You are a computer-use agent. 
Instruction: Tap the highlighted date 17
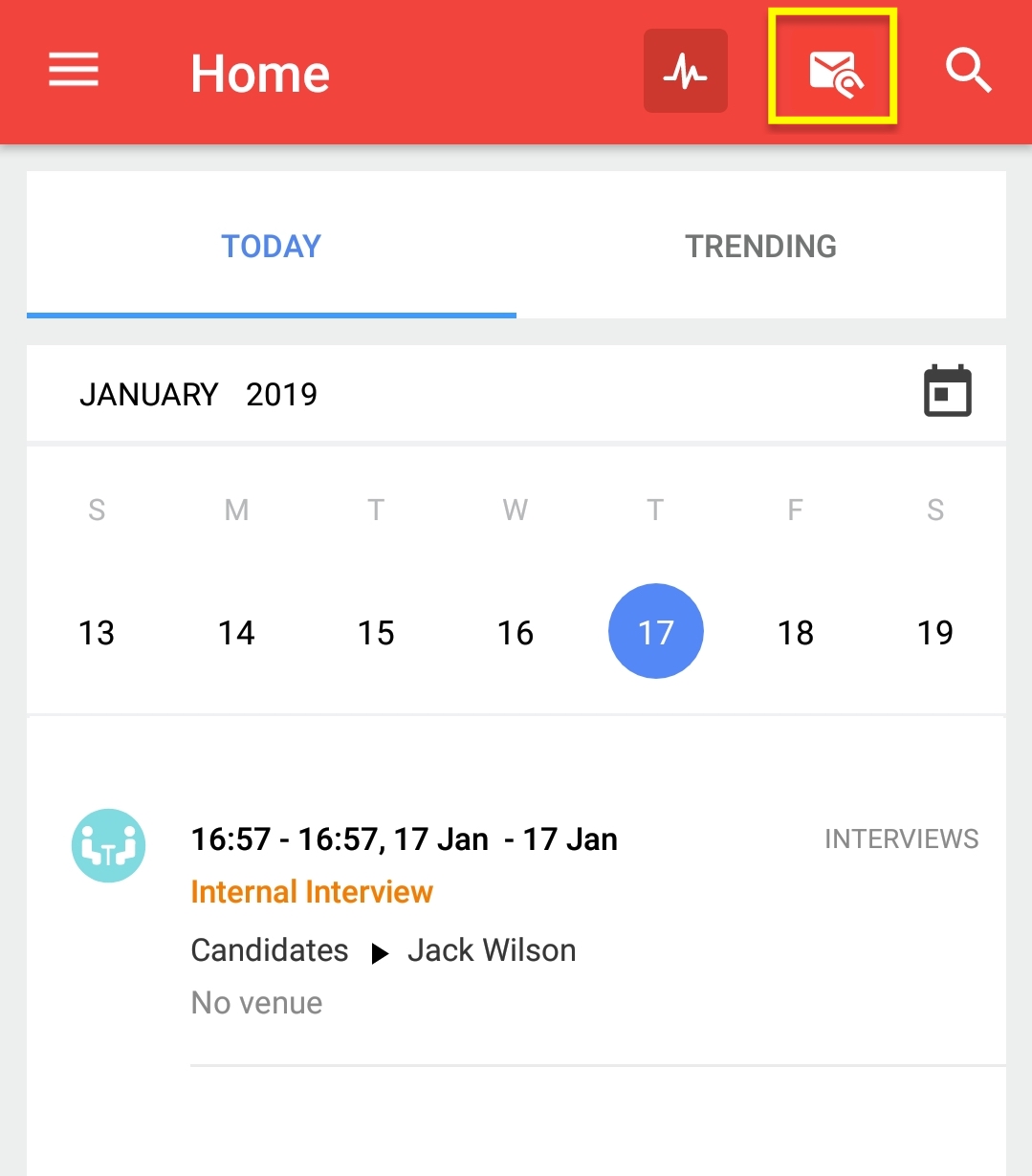point(656,632)
